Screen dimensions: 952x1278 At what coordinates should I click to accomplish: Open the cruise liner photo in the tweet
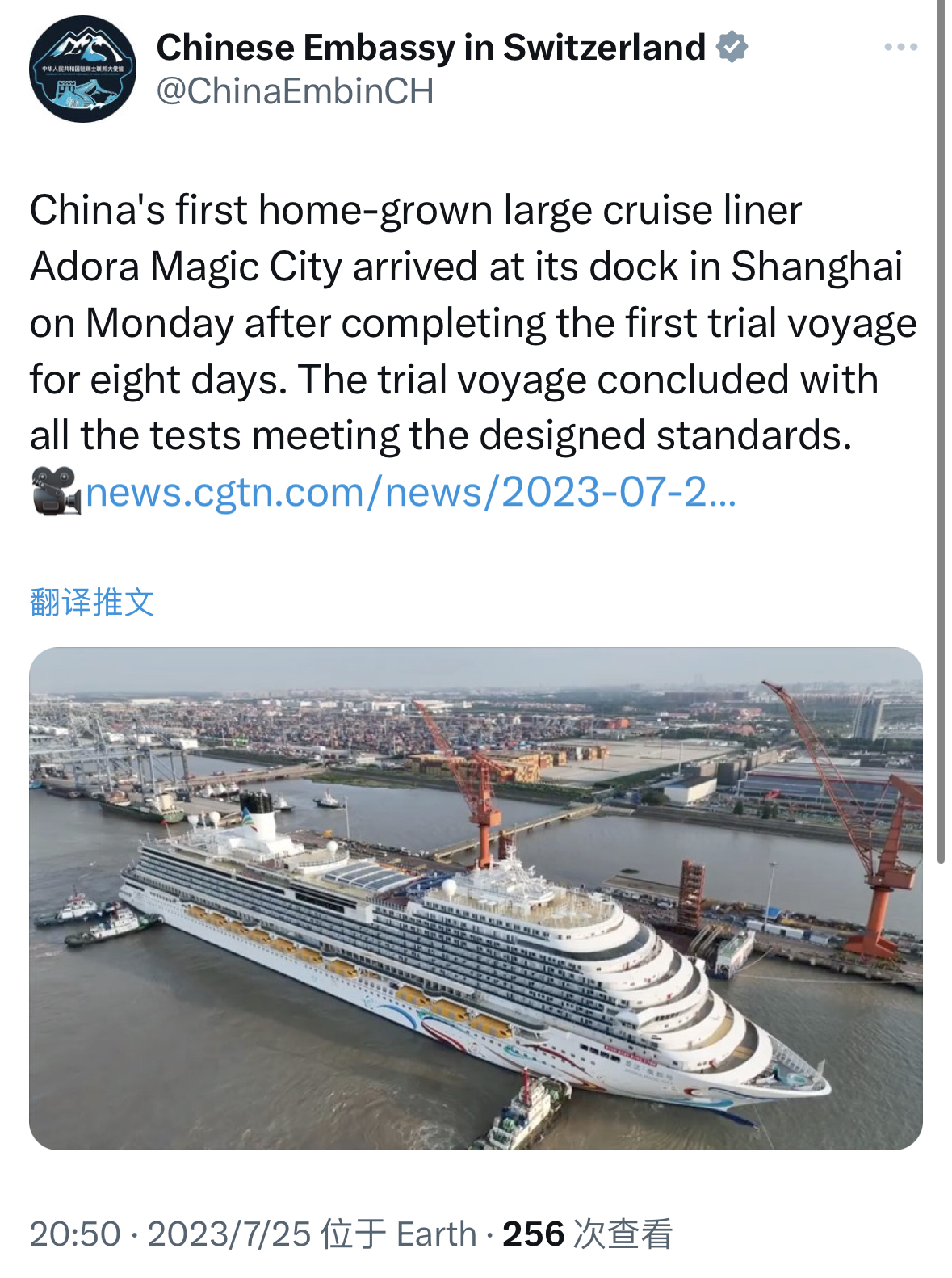click(x=476, y=898)
